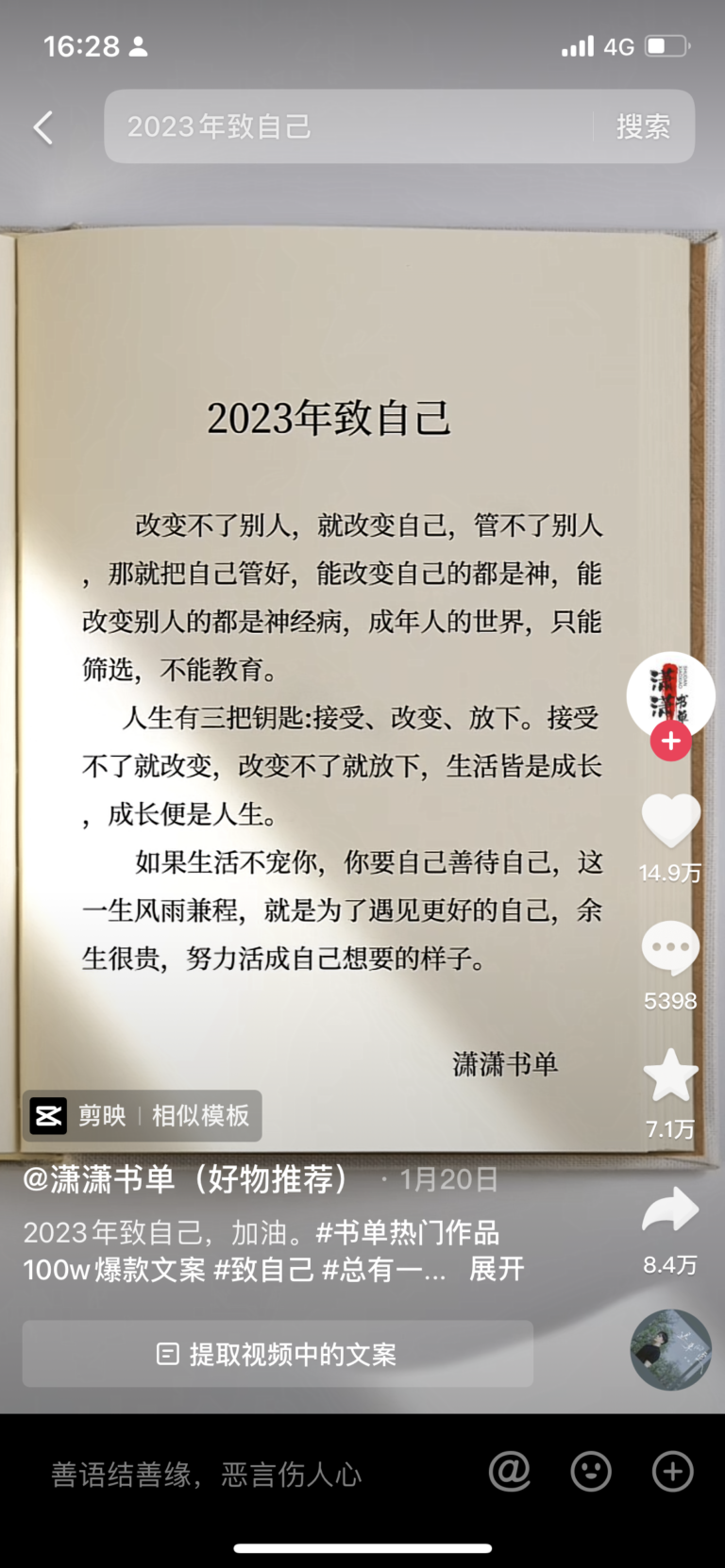Viewport: 725px width, 1568px height.
Task: Go back with the top-left arrow
Action: coord(43,127)
